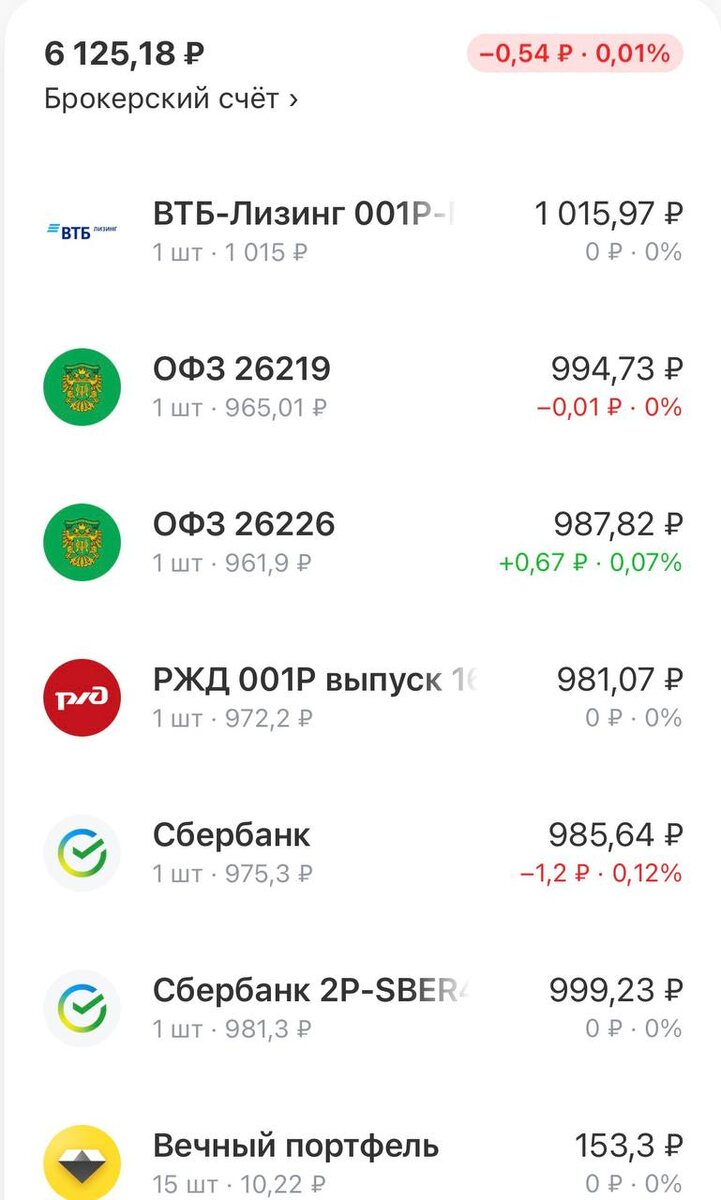Open the Брокерский счёт account details
721x1200 pixels.
[x=171, y=100]
